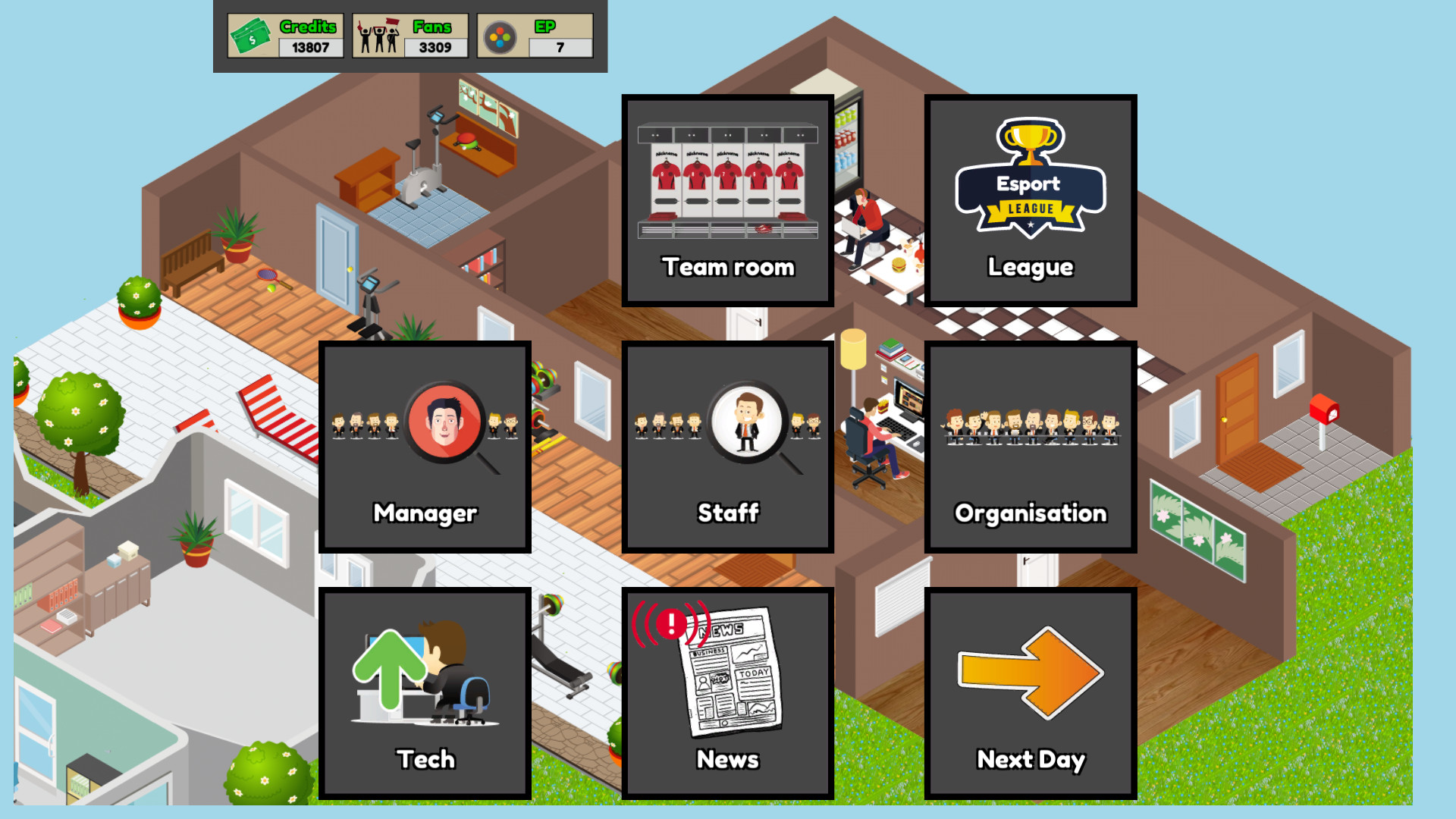The width and height of the screenshot is (1456, 819).
Task: View the Staff section
Action: click(x=727, y=447)
